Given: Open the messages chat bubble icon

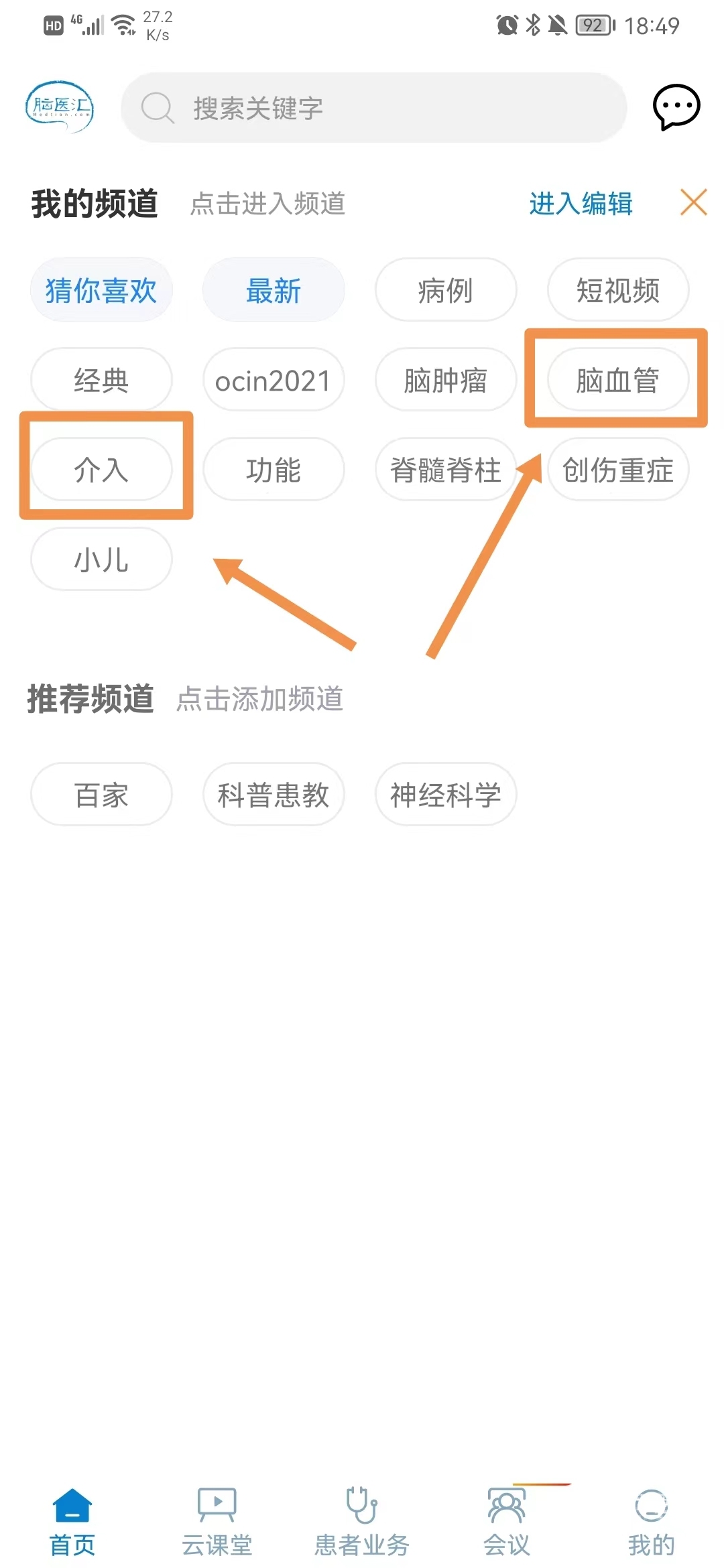Looking at the screenshot, I should coord(676,107).
